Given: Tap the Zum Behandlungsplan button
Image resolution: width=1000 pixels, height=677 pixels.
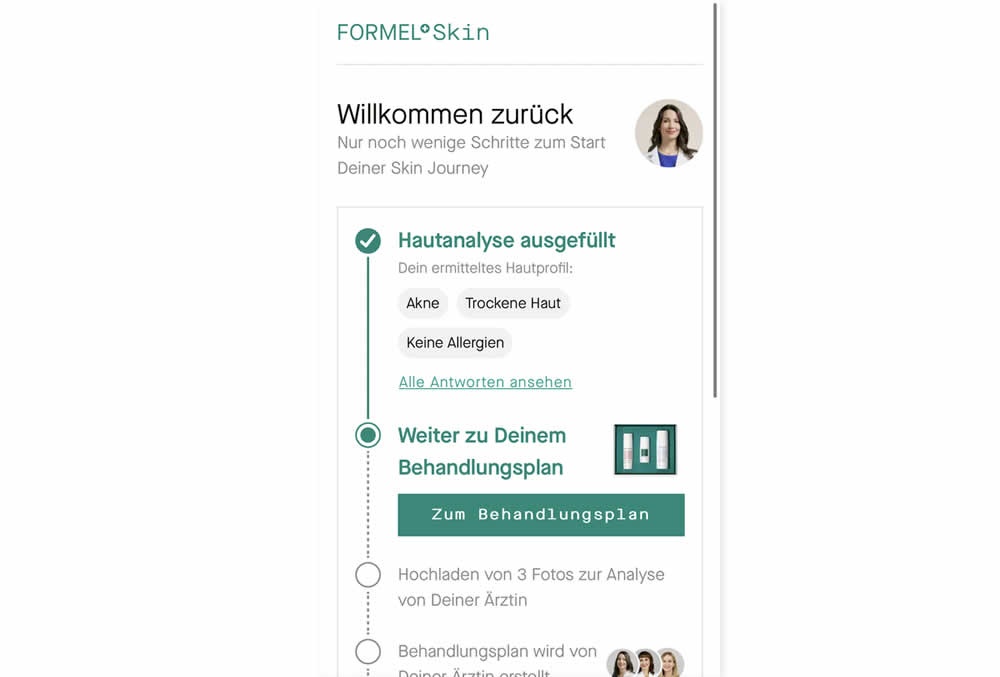Looking at the screenshot, I should point(541,515).
